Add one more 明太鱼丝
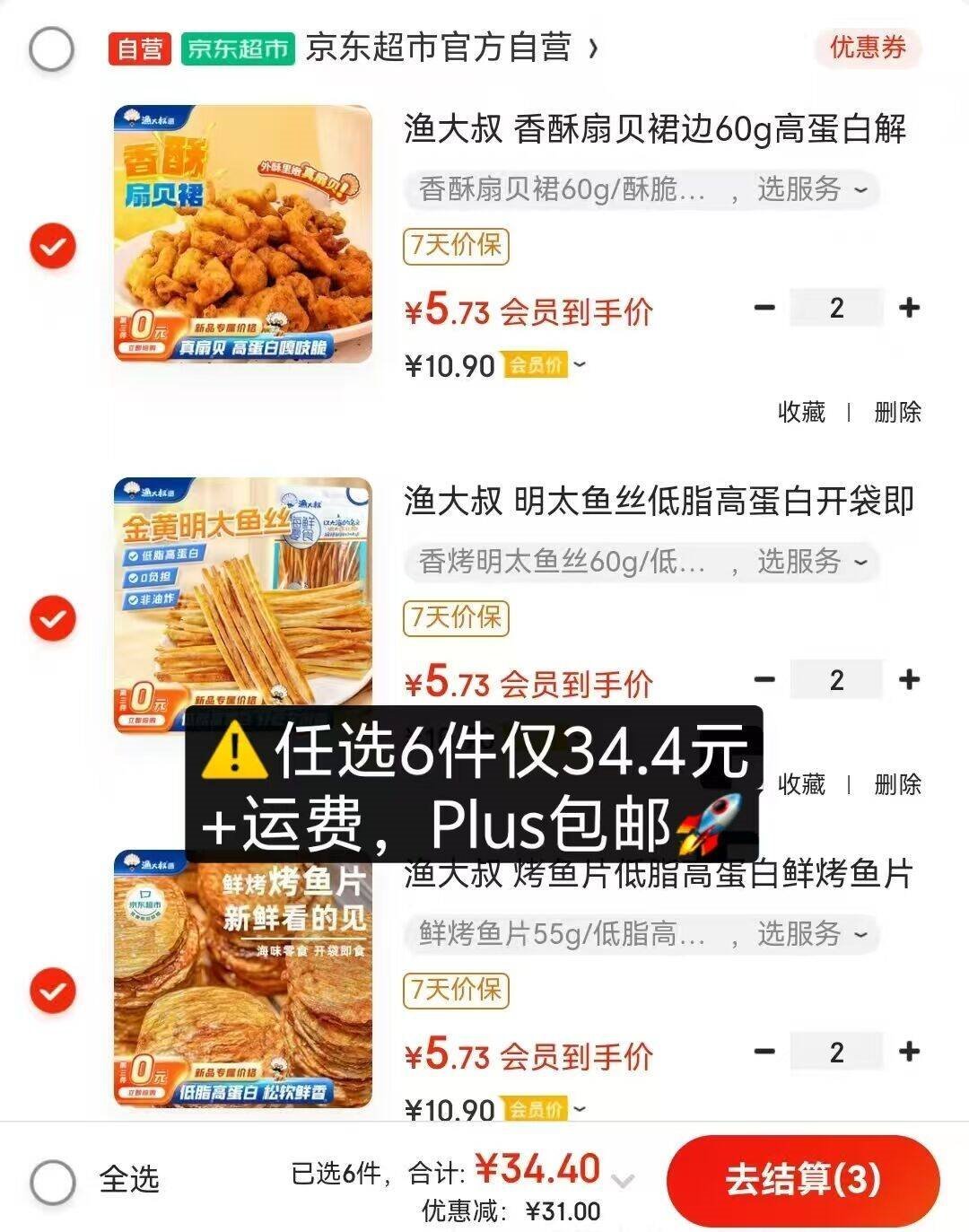The image size is (969, 1232). (x=909, y=680)
